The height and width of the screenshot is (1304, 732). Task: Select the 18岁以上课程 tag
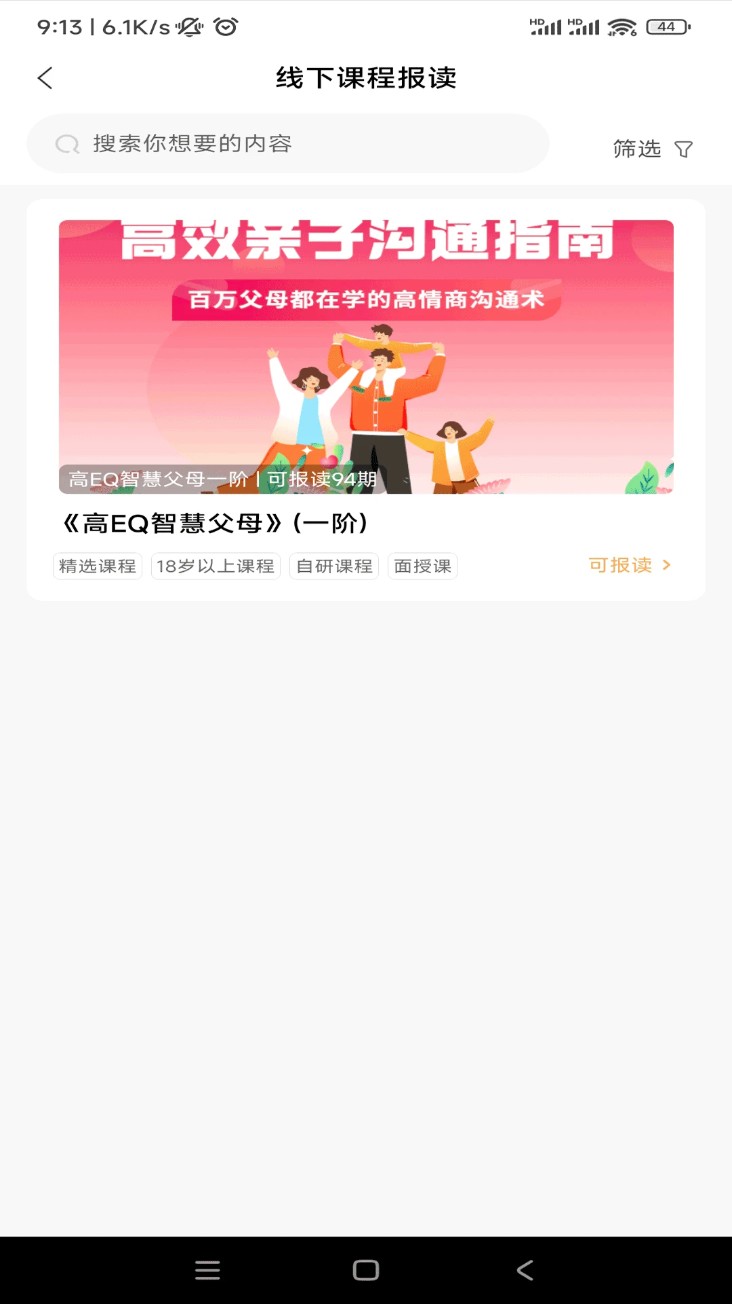(x=214, y=565)
